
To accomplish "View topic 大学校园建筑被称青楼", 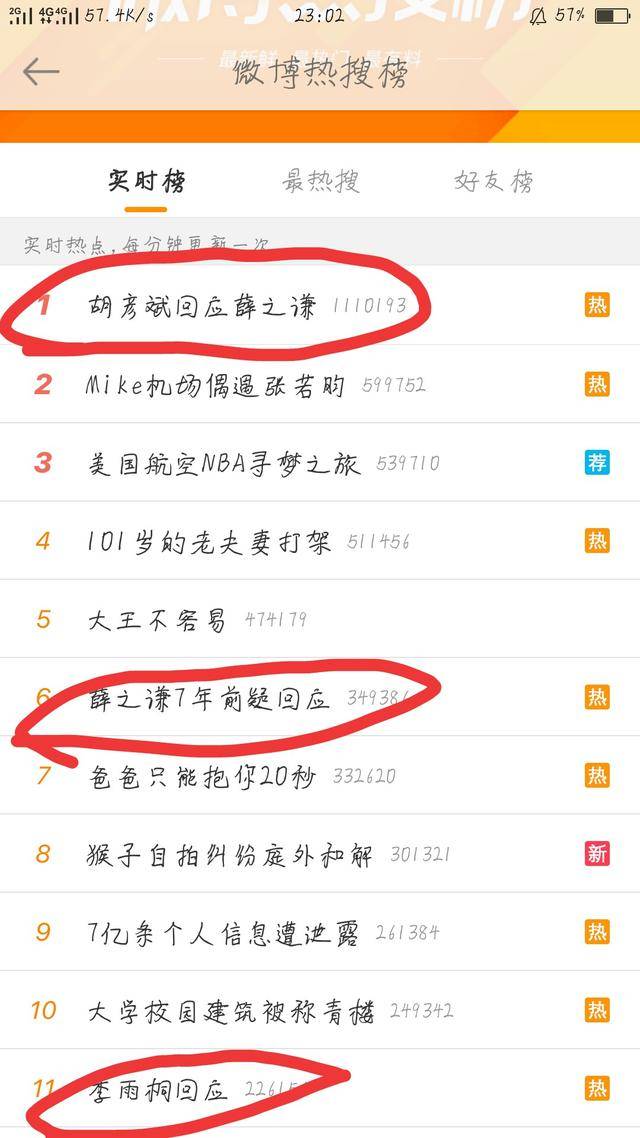I will 230,1010.
